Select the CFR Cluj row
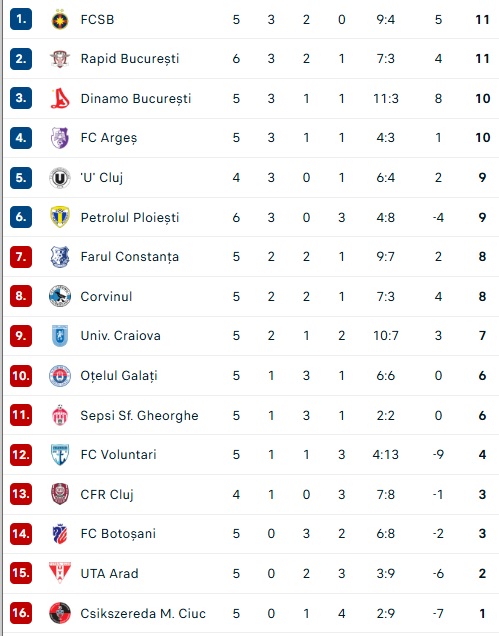The width and height of the screenshot is (499, 636). 251,494
